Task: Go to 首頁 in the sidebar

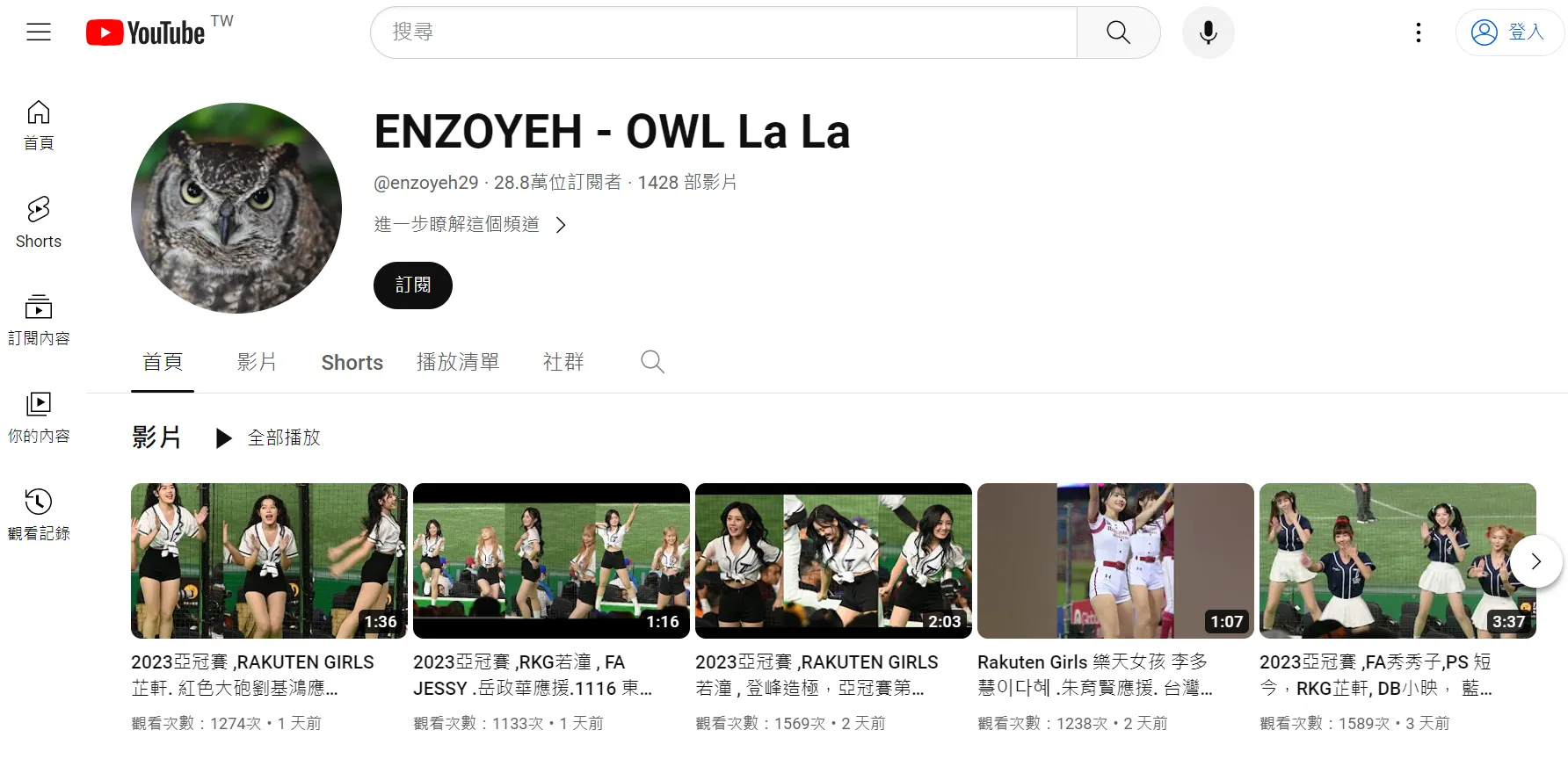Action: (x=39, y=126)
